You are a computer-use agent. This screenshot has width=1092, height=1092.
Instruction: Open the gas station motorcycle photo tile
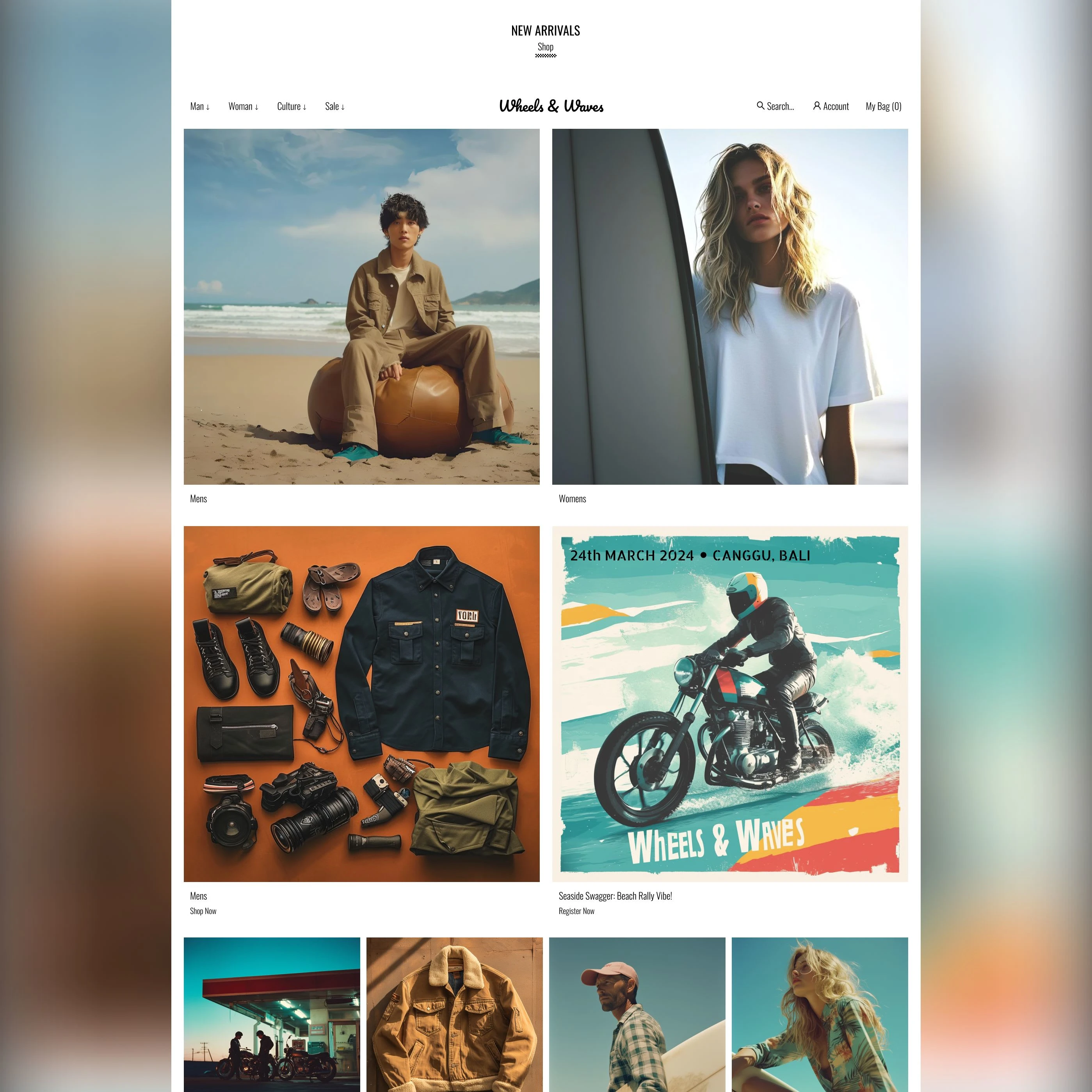[271, 1015]
